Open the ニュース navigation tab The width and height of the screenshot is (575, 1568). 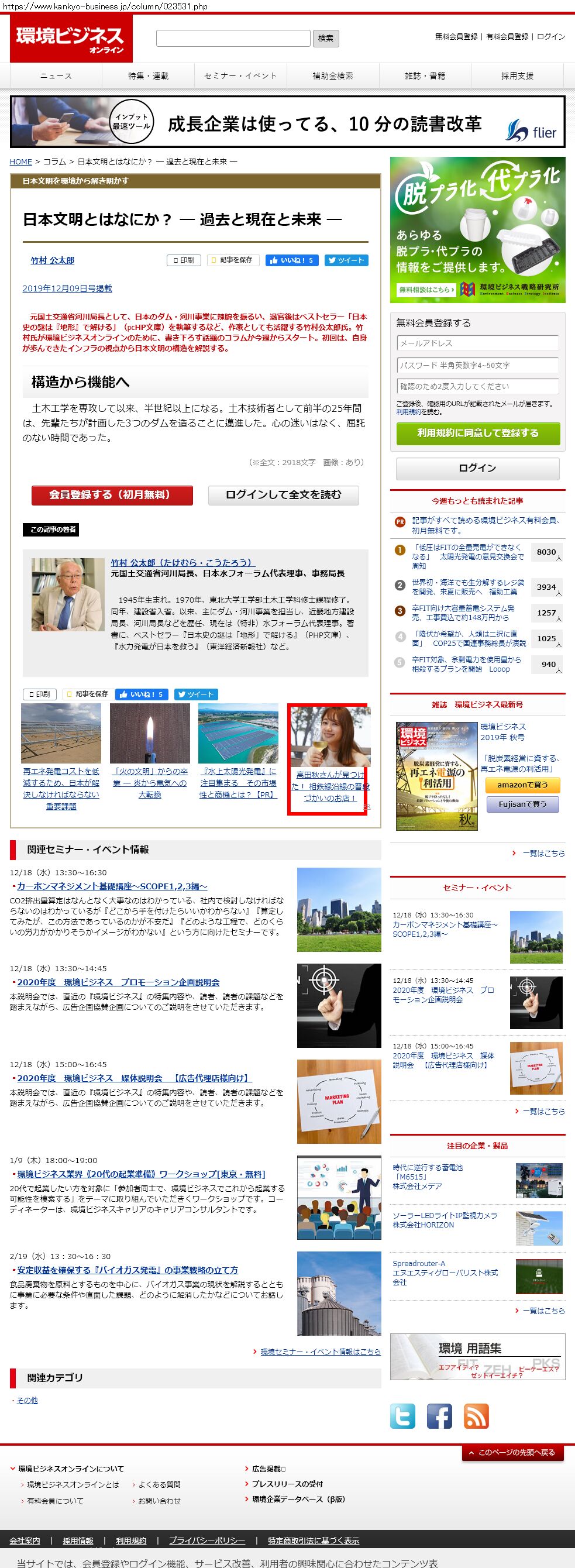[x=56, y=76]
